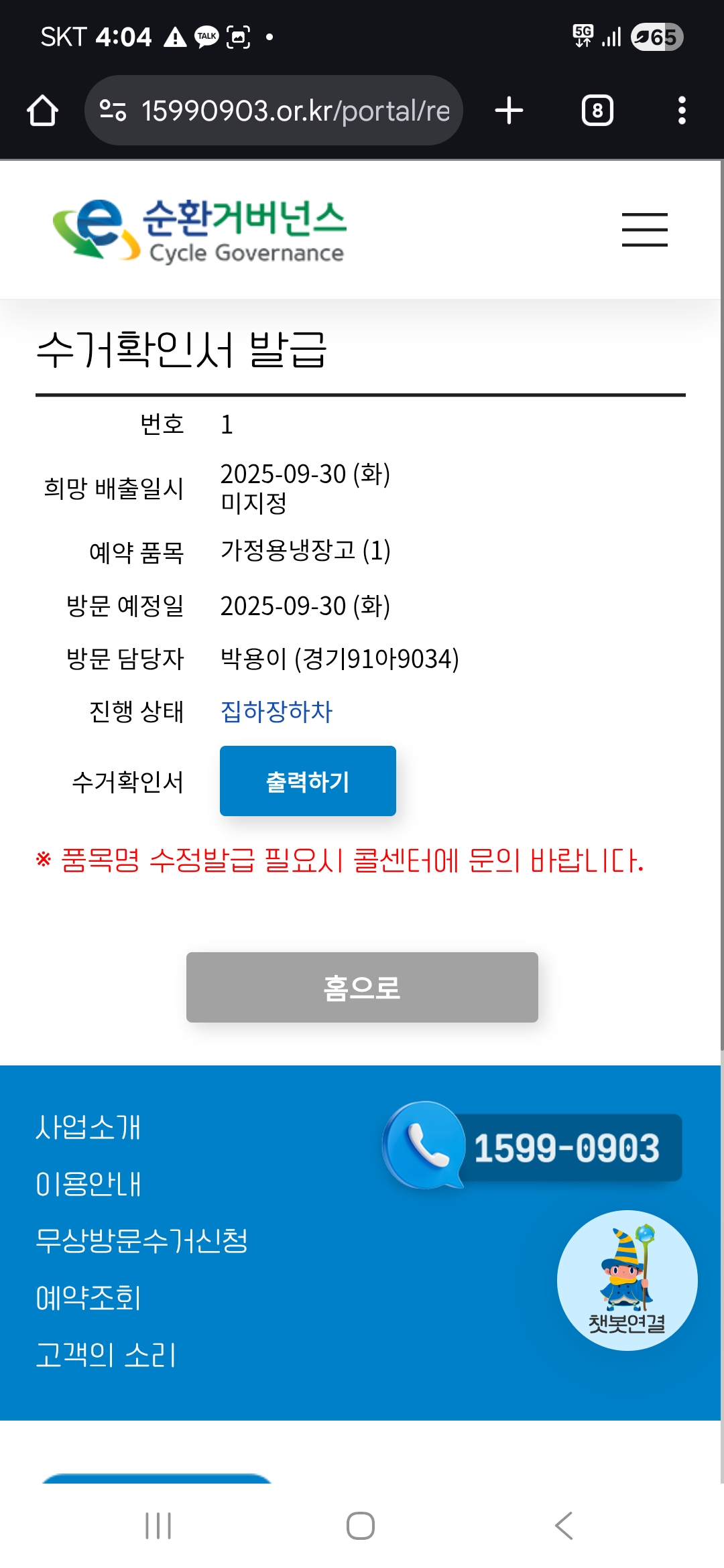
Task: Open the 챗봇연결 chatbot button
Action: (x=627, y=1280)
